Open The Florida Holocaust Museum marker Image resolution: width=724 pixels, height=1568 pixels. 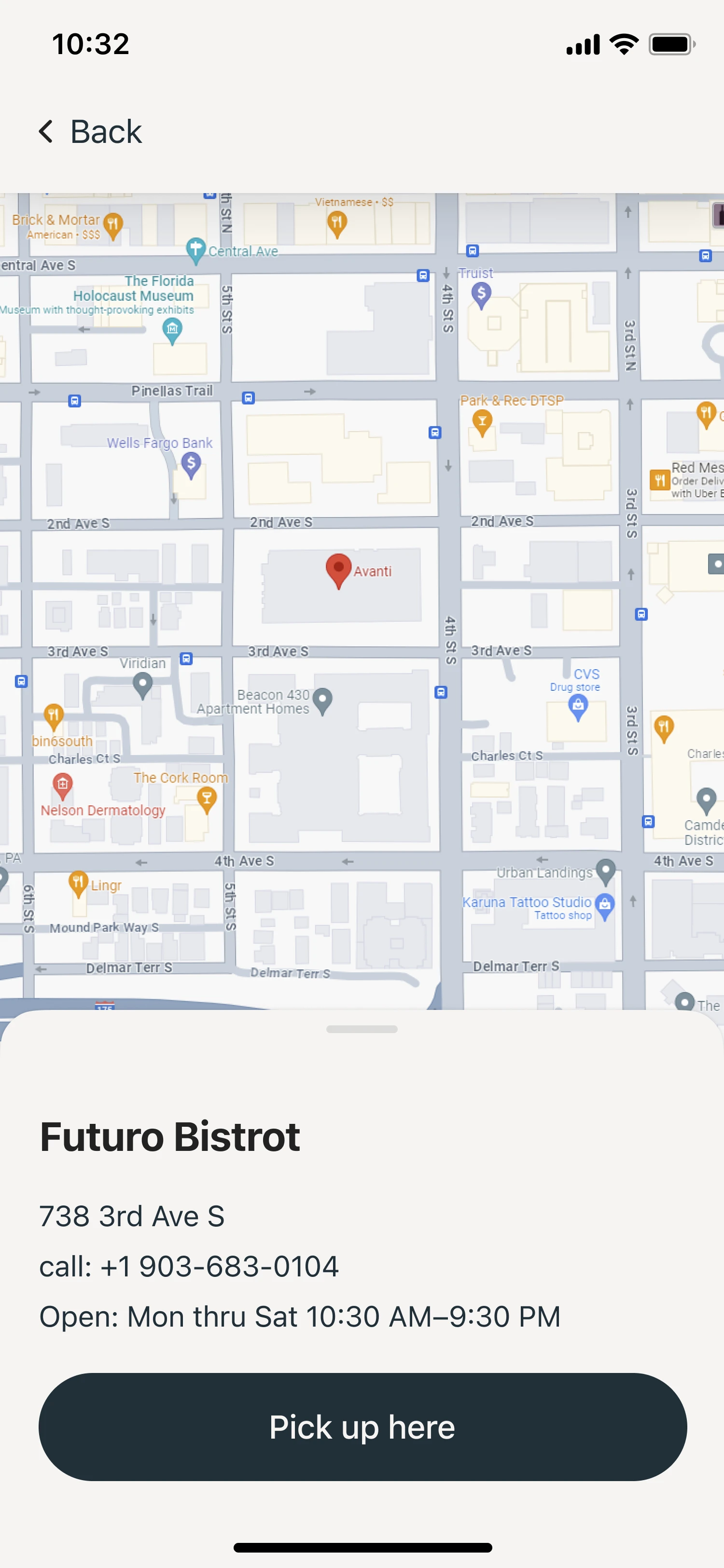pyautogui.click(x=173, y=330)
